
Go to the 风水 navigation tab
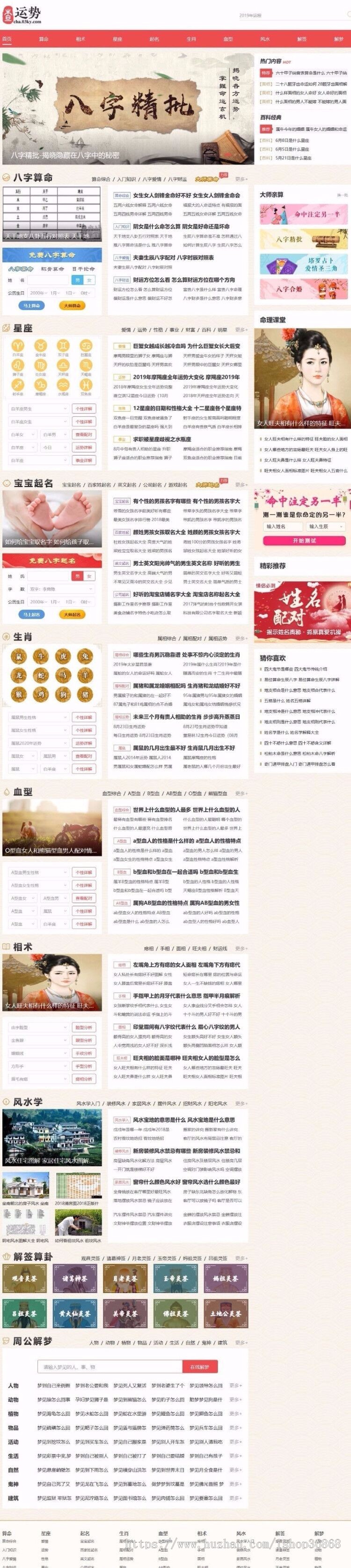(x=264, y=39)
